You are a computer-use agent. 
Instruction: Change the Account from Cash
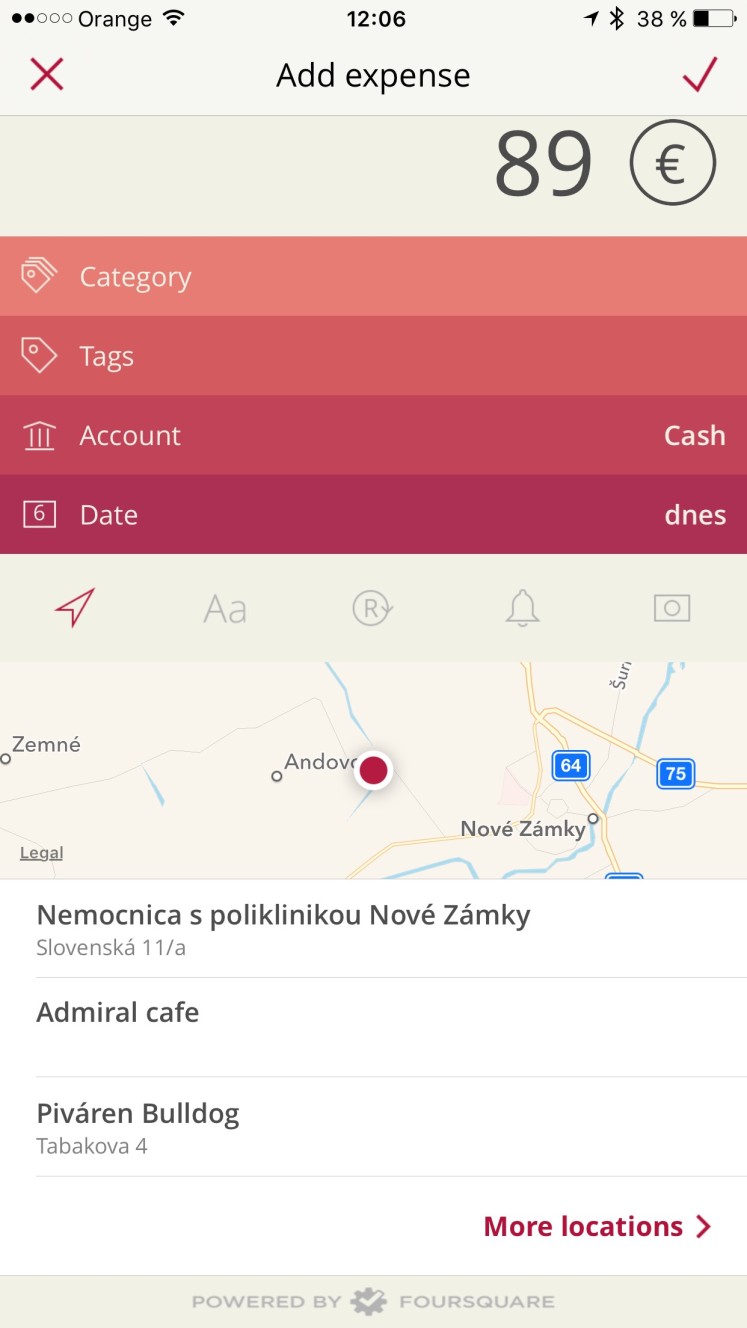(373, 435)
